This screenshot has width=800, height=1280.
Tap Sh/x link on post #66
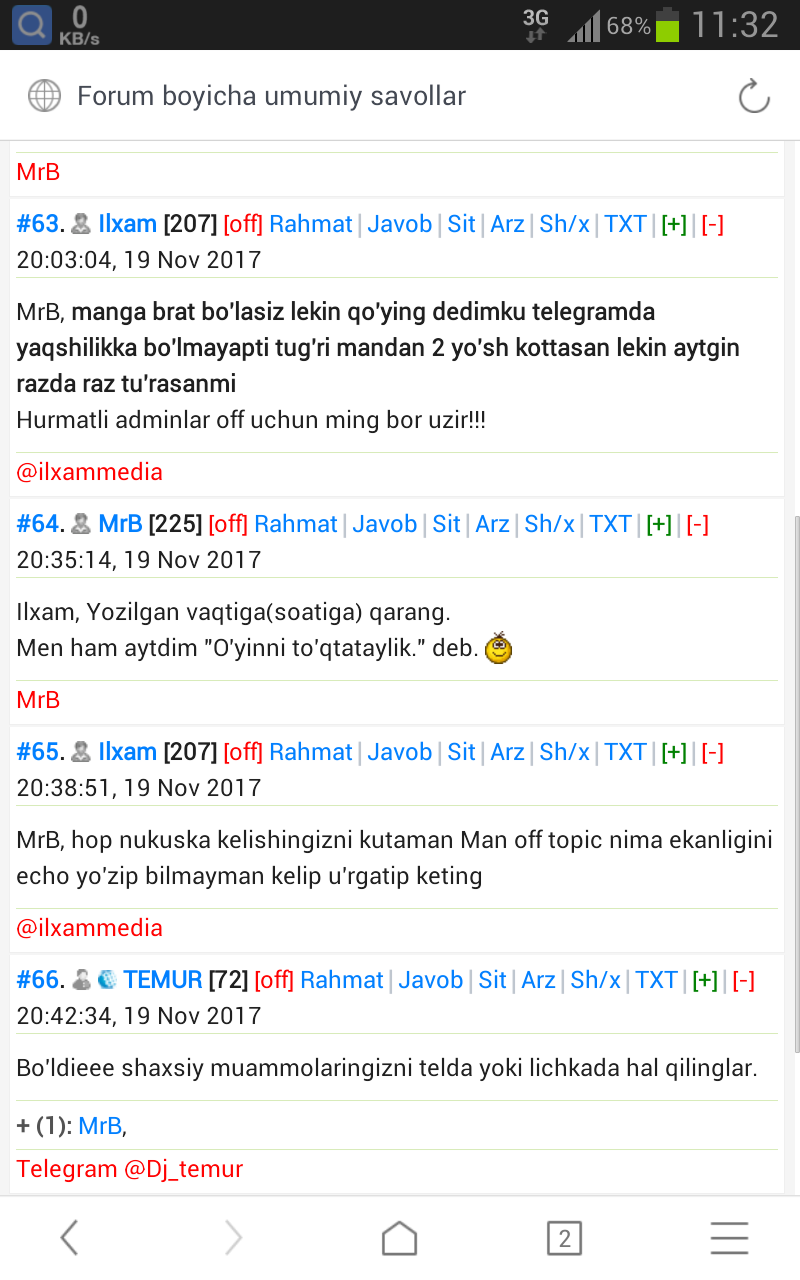pyautogui.click(x=596, y=980)
